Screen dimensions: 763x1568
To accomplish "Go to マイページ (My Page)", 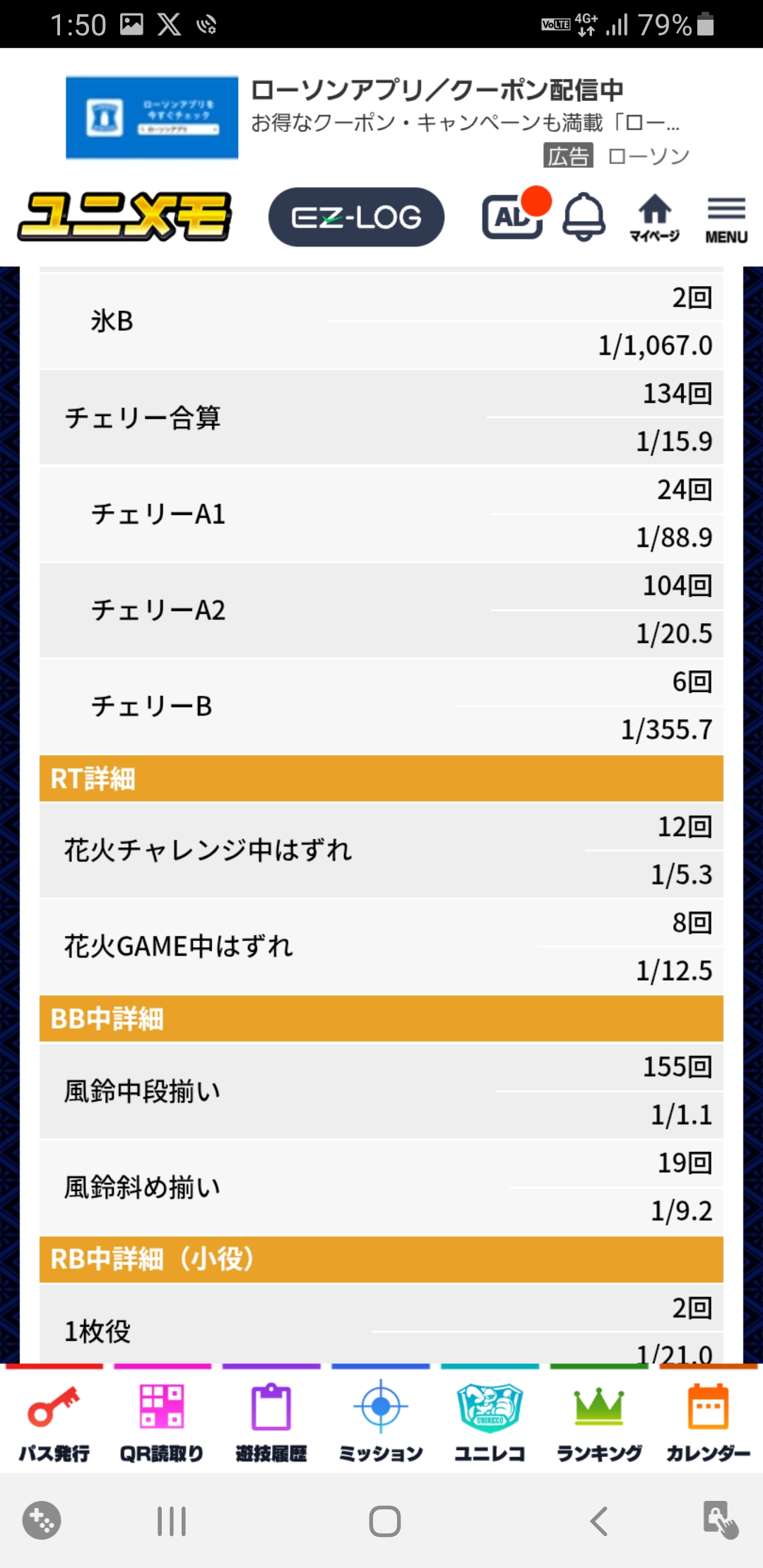I will (x=655, y=218).
